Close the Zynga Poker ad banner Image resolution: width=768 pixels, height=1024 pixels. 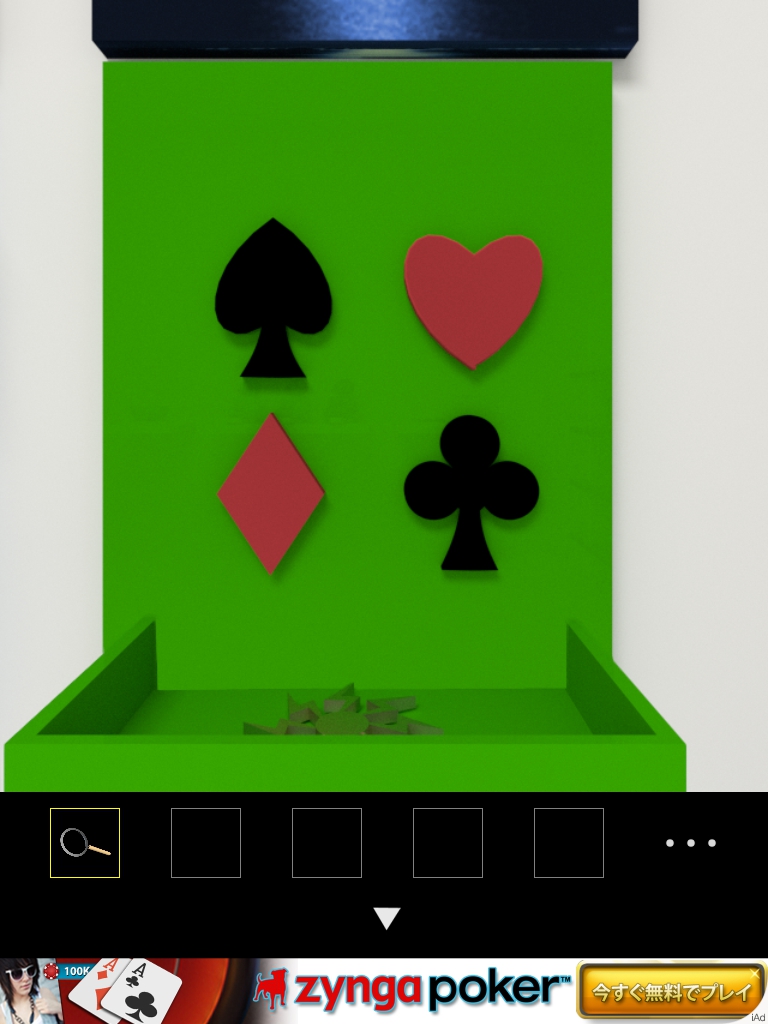[755, 972]
